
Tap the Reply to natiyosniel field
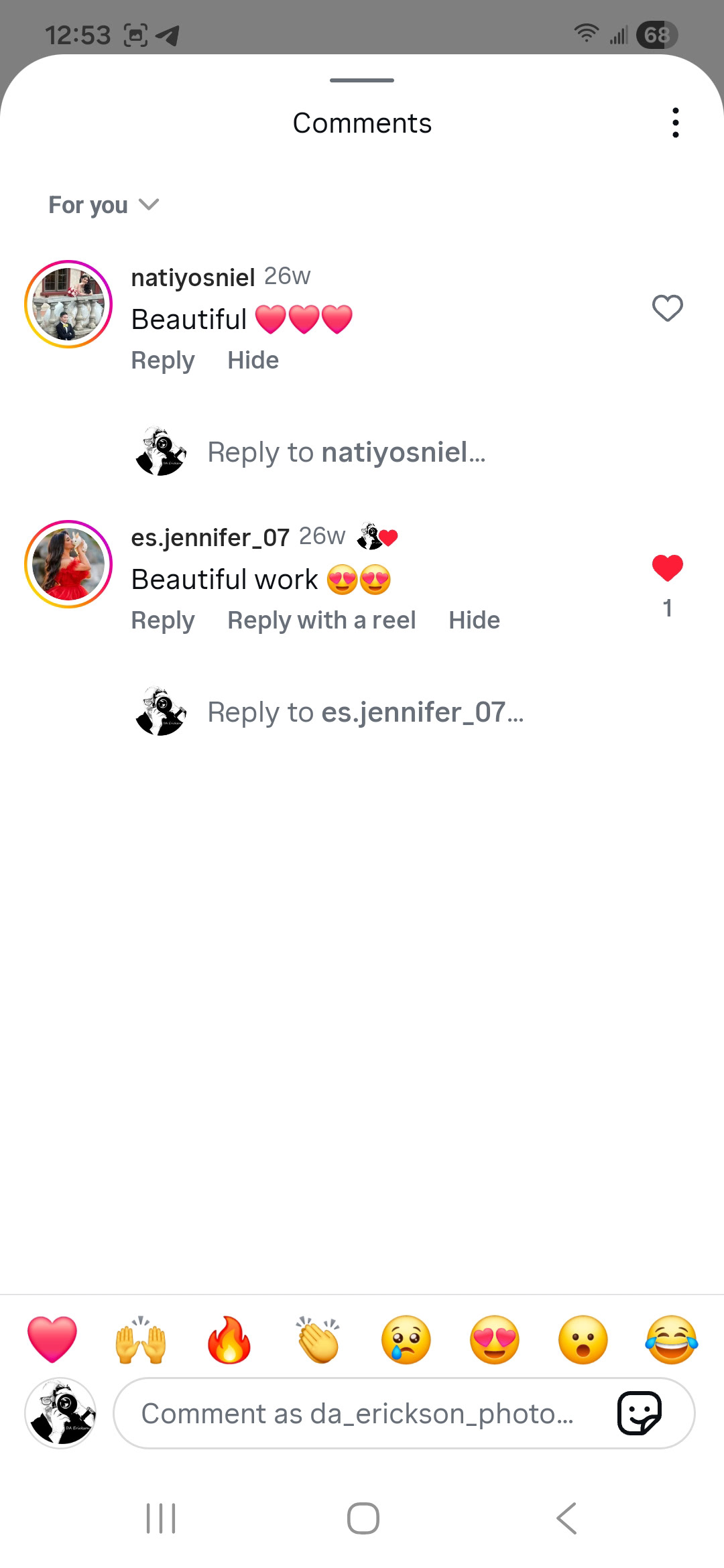346,452
